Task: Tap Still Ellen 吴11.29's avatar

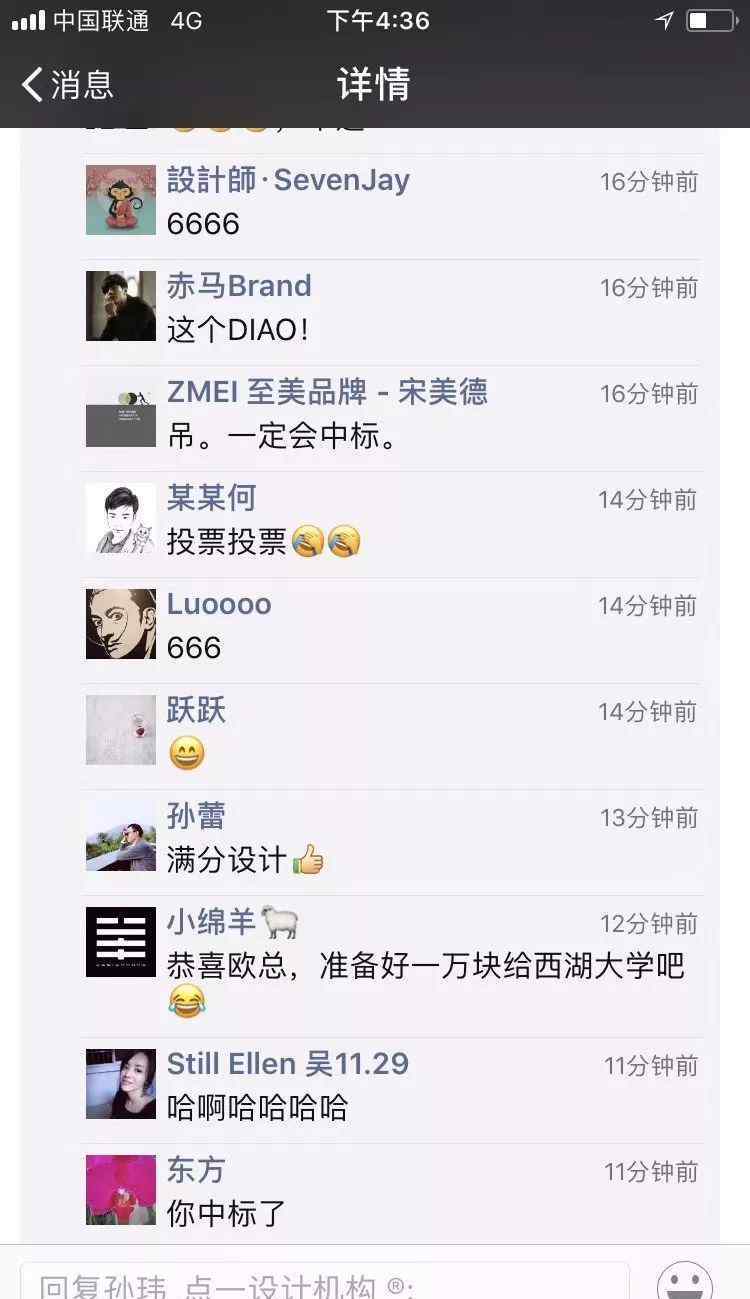Action: (x=121, y=1084)
